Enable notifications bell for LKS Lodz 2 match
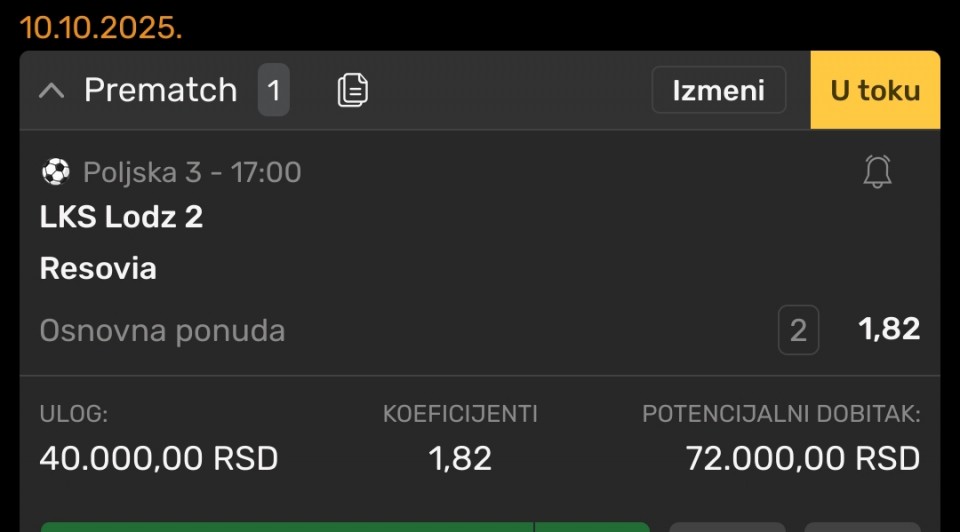 (x=877, y=172)
